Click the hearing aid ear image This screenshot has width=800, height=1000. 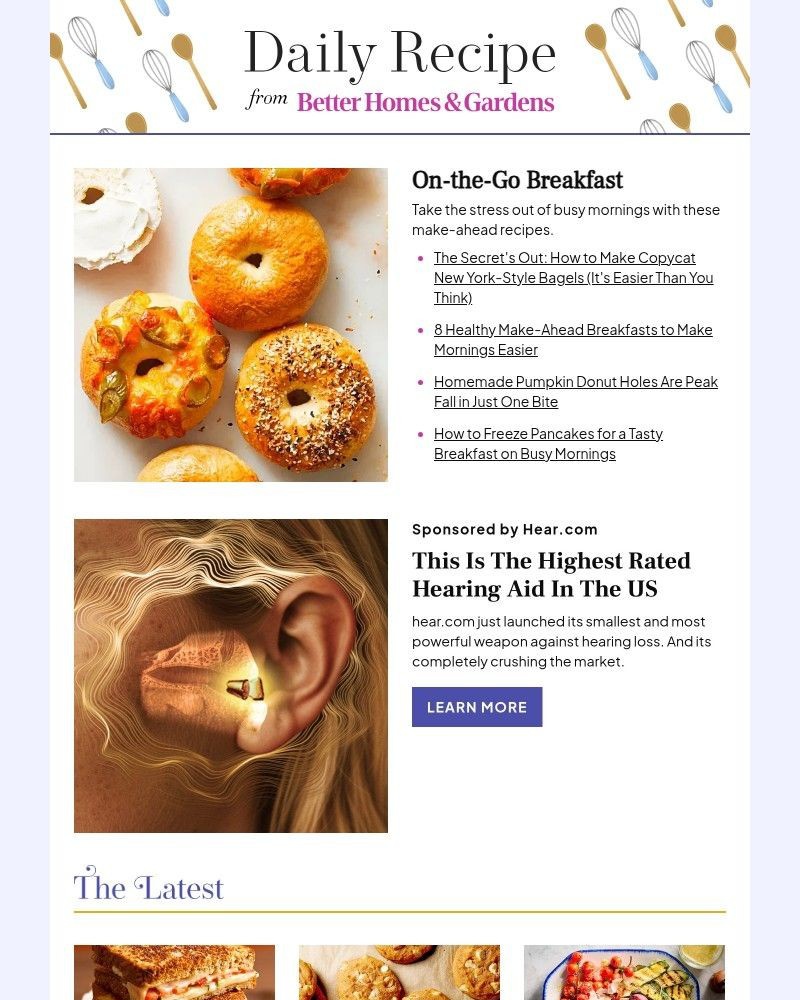pos(230,675)
